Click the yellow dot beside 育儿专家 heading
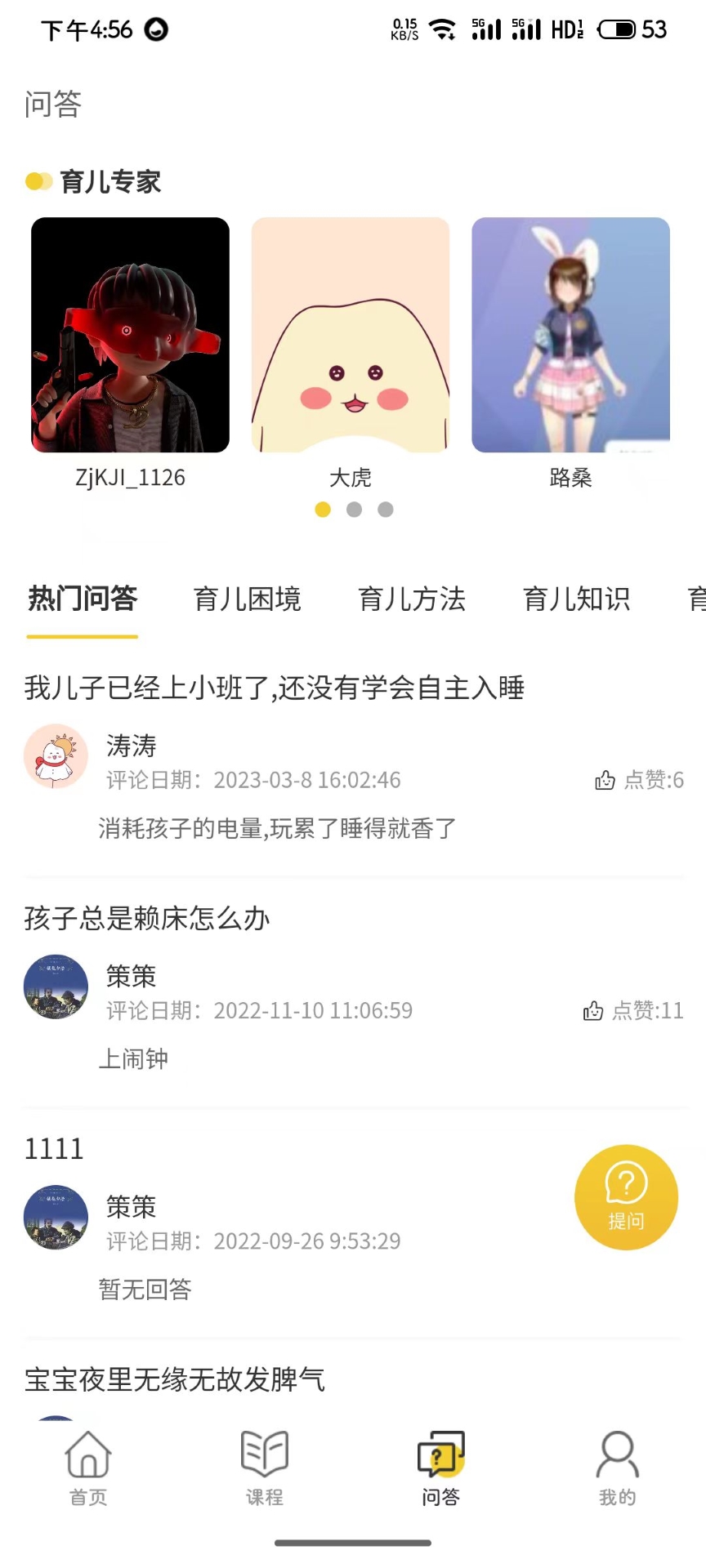Viewport: 706px width, 1568px height. click(x=37, y=181)
